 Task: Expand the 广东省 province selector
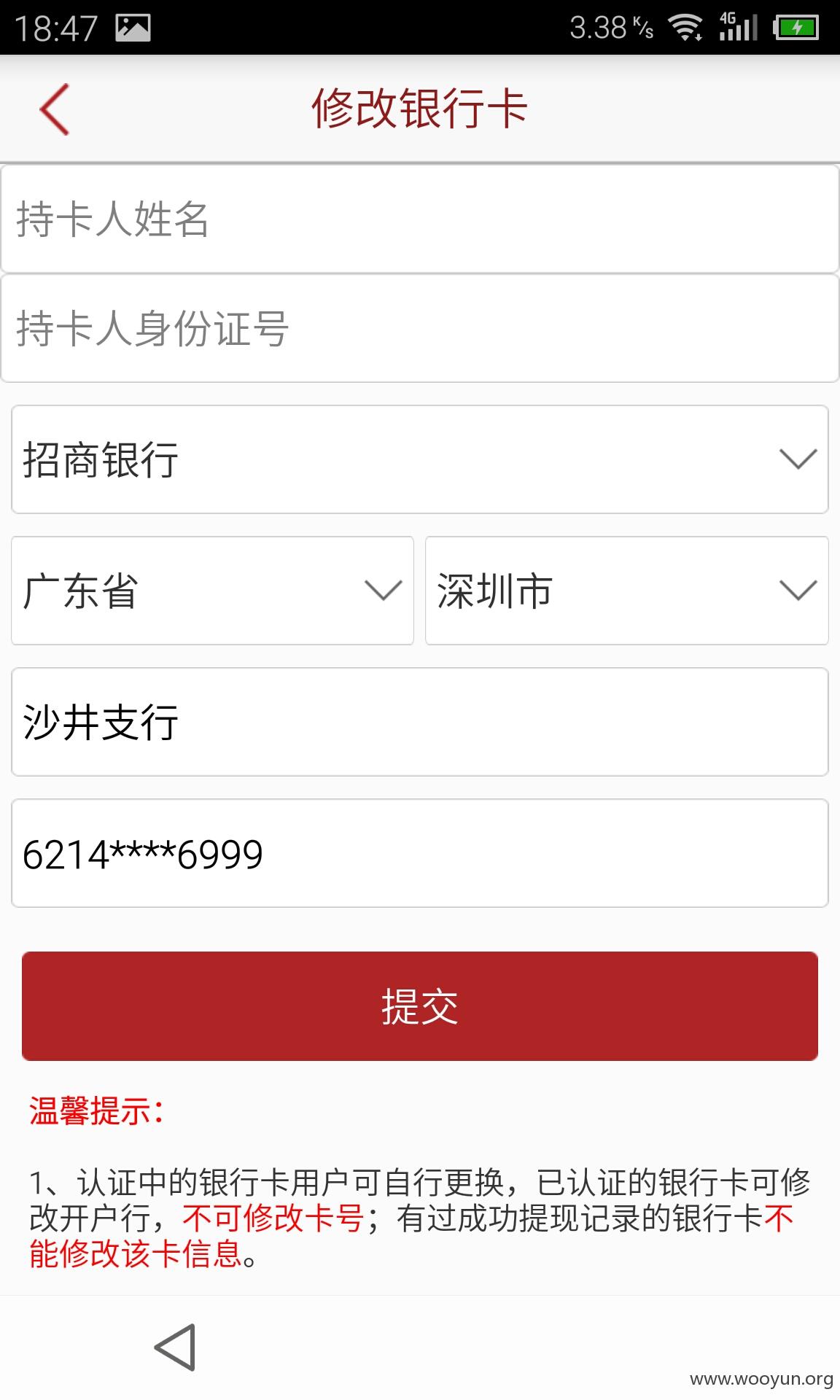tap(212, 591)
